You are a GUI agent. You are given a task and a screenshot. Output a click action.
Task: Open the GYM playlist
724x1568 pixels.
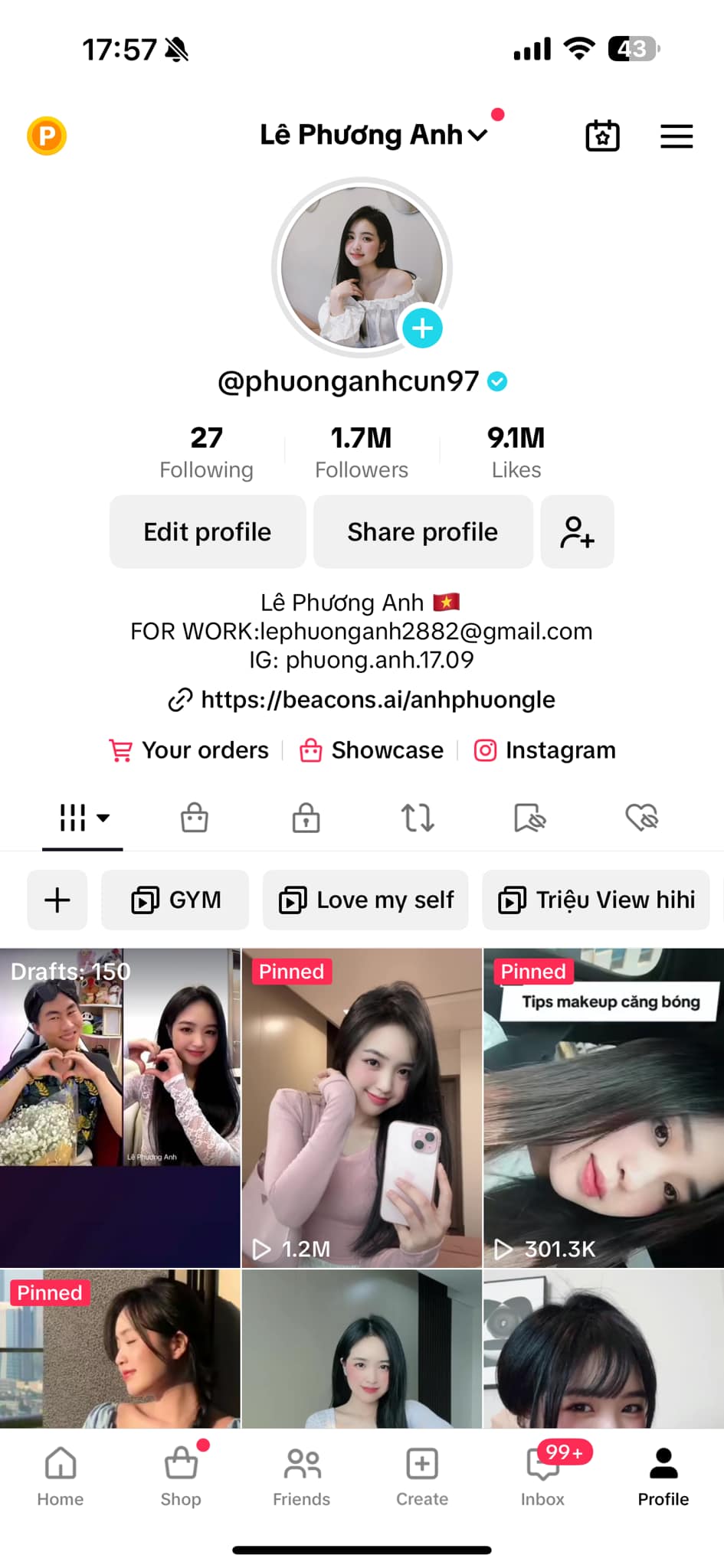click(x=175, y=900)
